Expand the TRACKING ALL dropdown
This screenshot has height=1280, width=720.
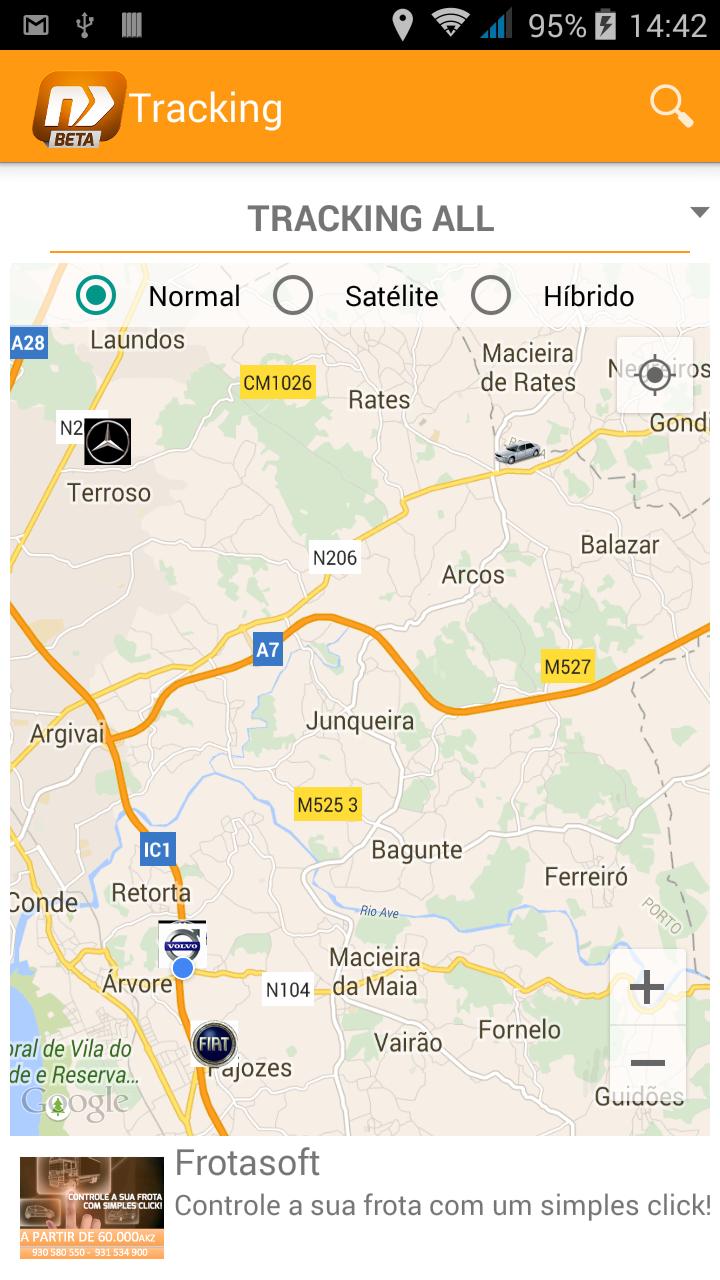point(699,213)
